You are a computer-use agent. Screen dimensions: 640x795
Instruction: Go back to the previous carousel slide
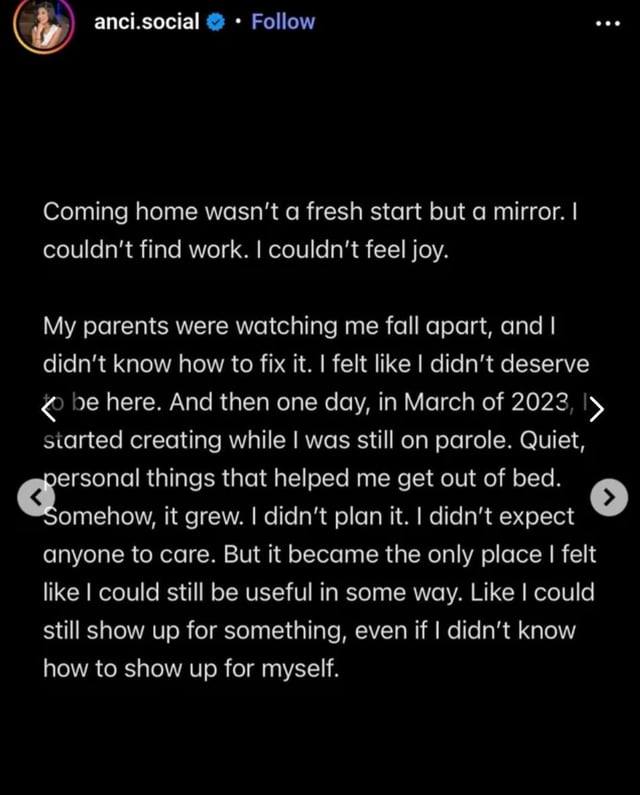pyautogui.click(x=35, y=496)
